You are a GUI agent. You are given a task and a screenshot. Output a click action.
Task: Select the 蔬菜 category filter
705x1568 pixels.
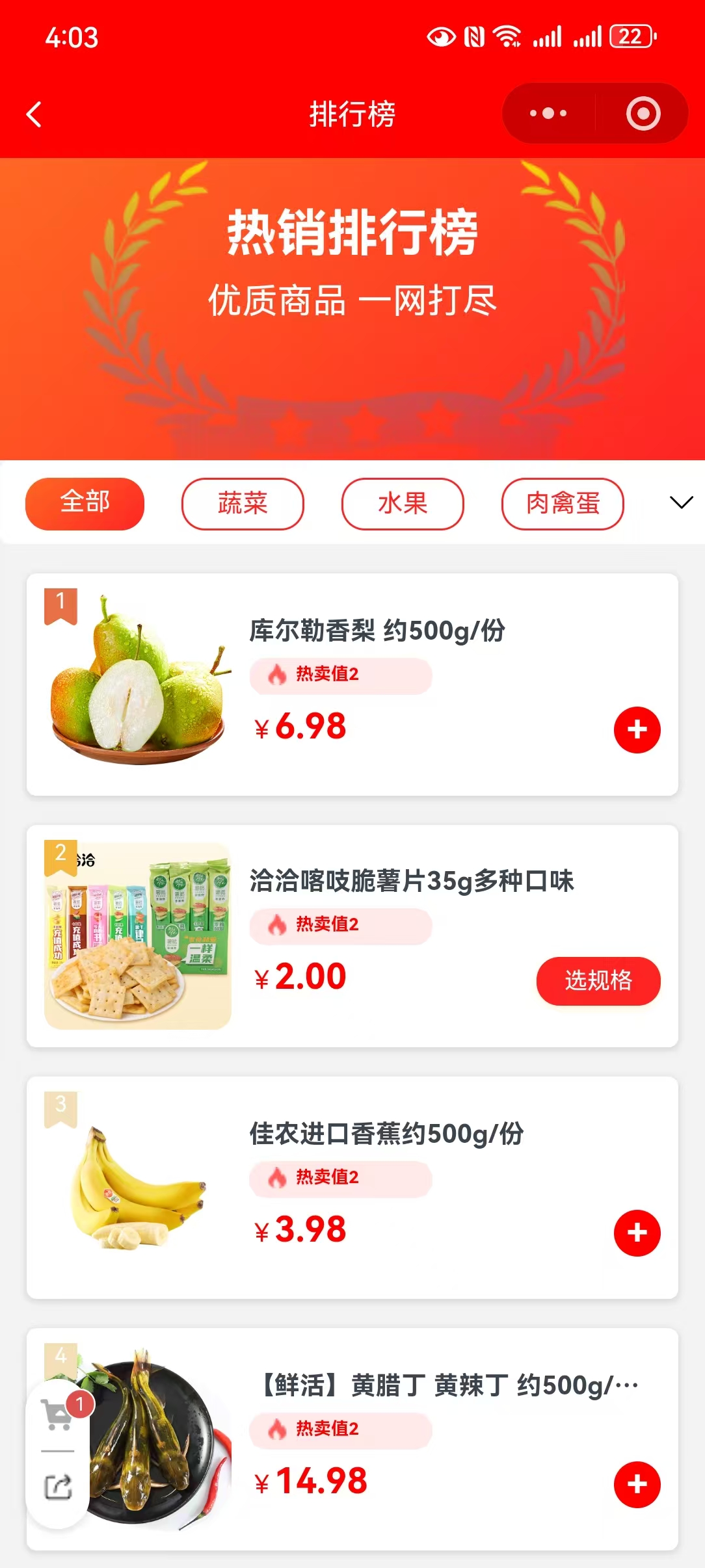coord(243,503)
